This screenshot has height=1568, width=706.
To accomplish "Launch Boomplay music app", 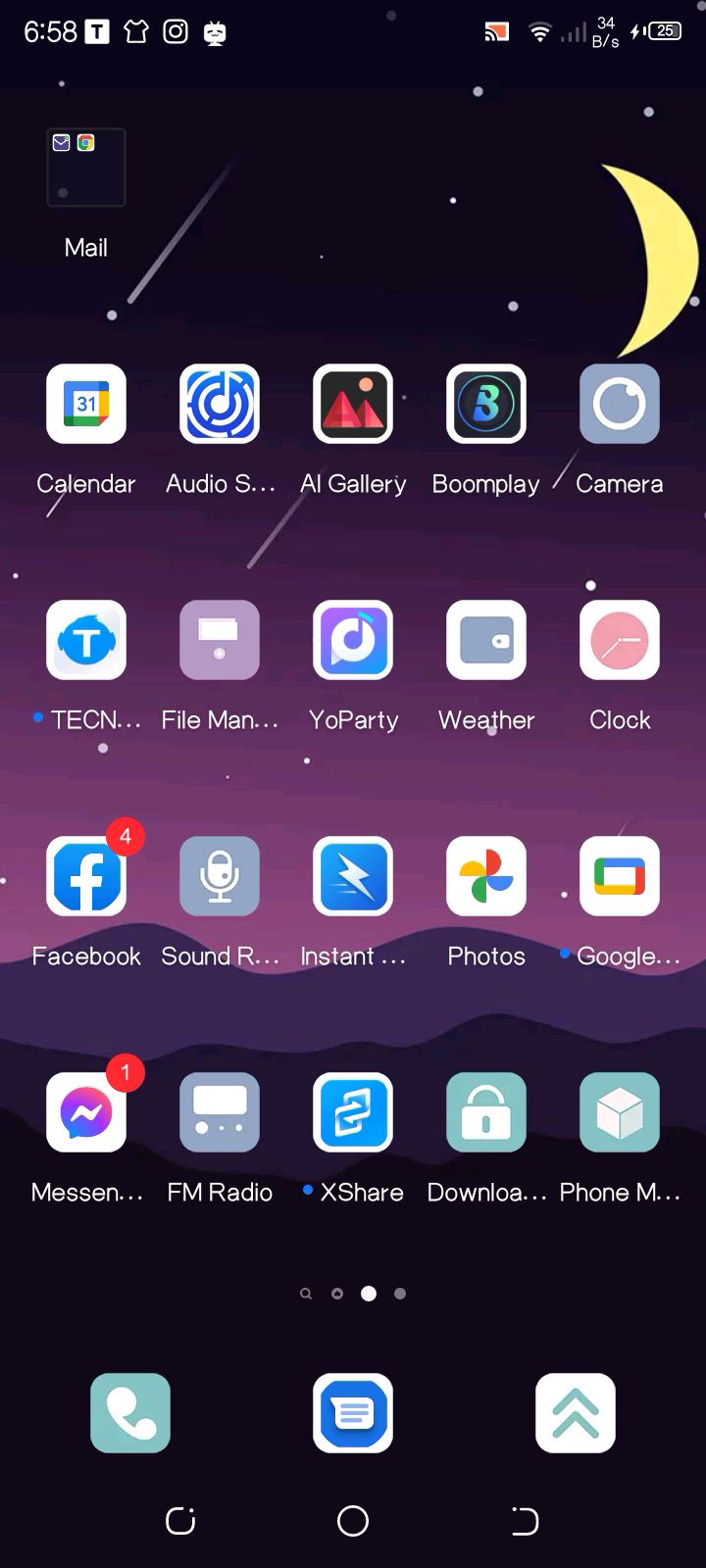I will [x=486, y=404].
